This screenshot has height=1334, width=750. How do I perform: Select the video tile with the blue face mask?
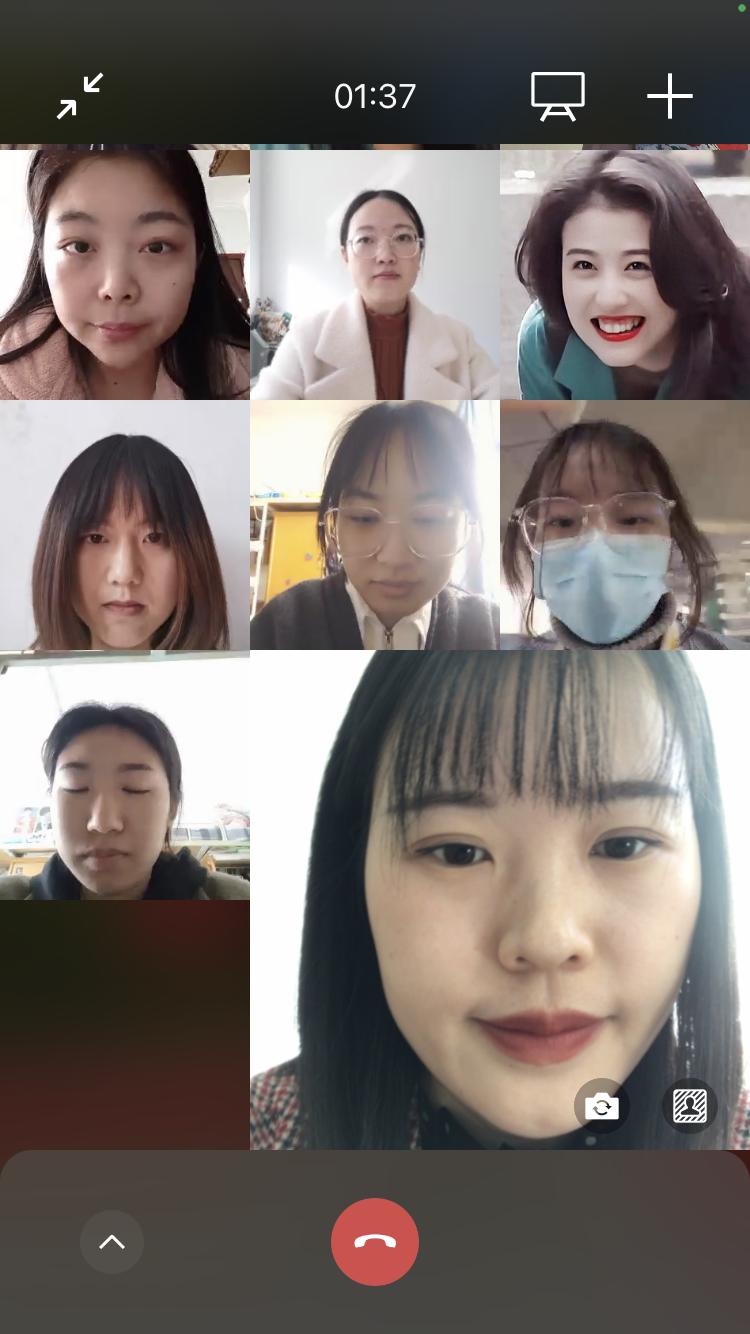pyautogui.click(x=625, y=525)
